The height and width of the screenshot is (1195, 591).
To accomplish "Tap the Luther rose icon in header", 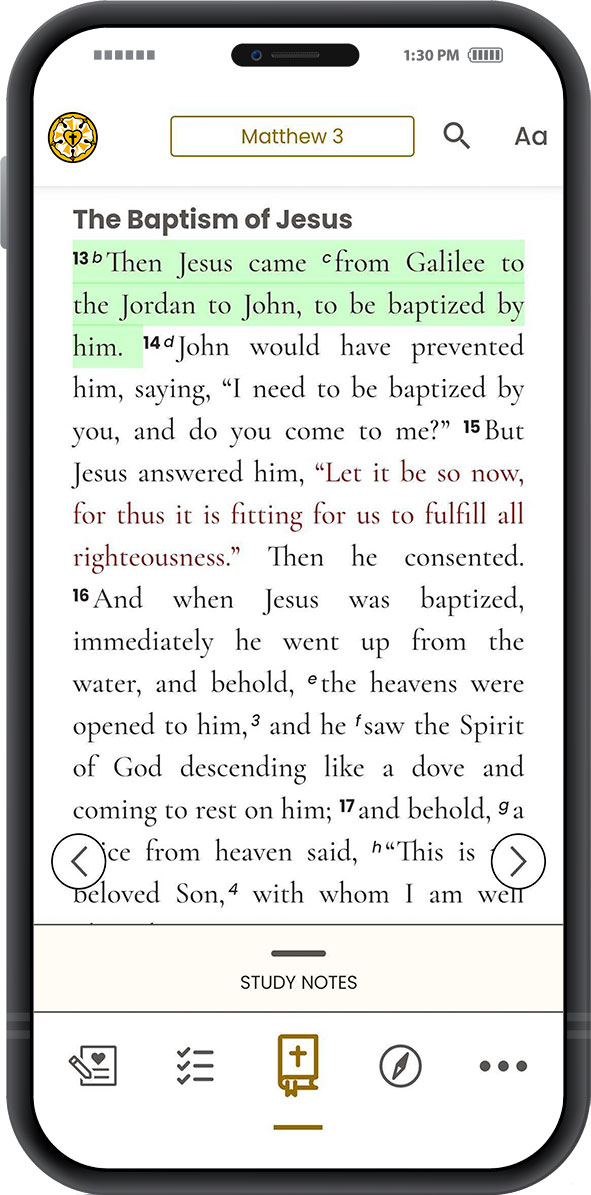I will point(72,137).
